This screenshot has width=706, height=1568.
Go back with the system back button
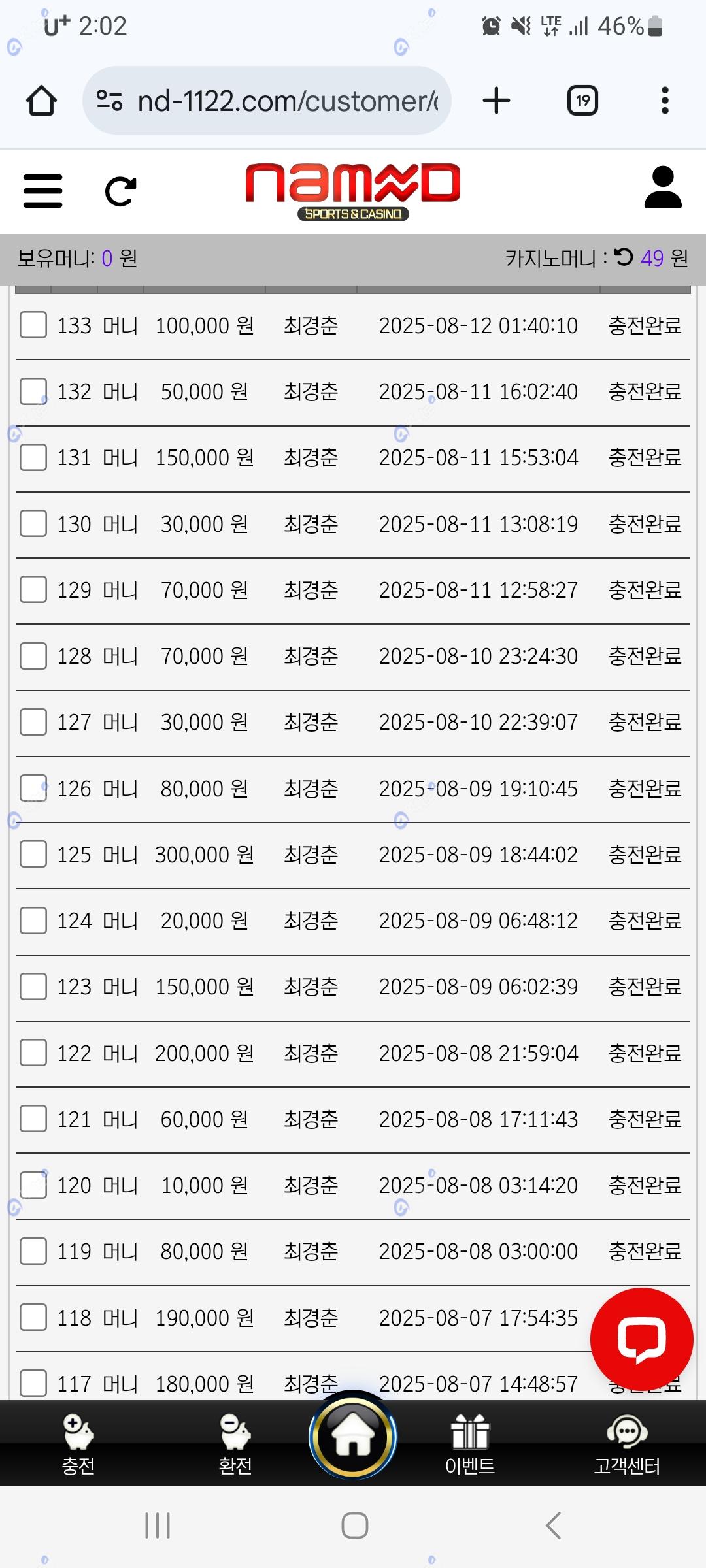pyautogui.click(x=553, y=1526)
